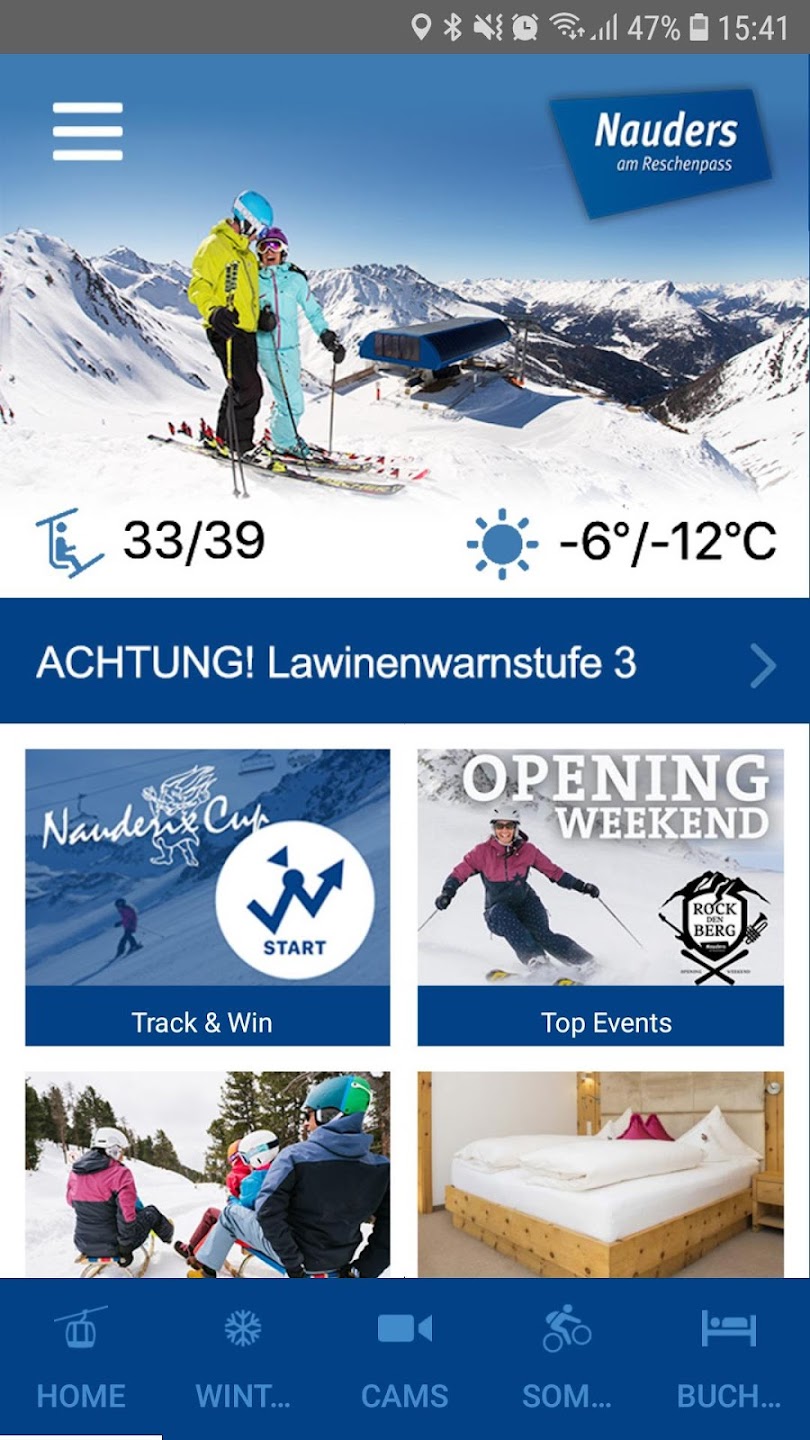Open the sledding photo tile
Viewport: 810px width, 1440px height.
click(x=207, y=1174)
